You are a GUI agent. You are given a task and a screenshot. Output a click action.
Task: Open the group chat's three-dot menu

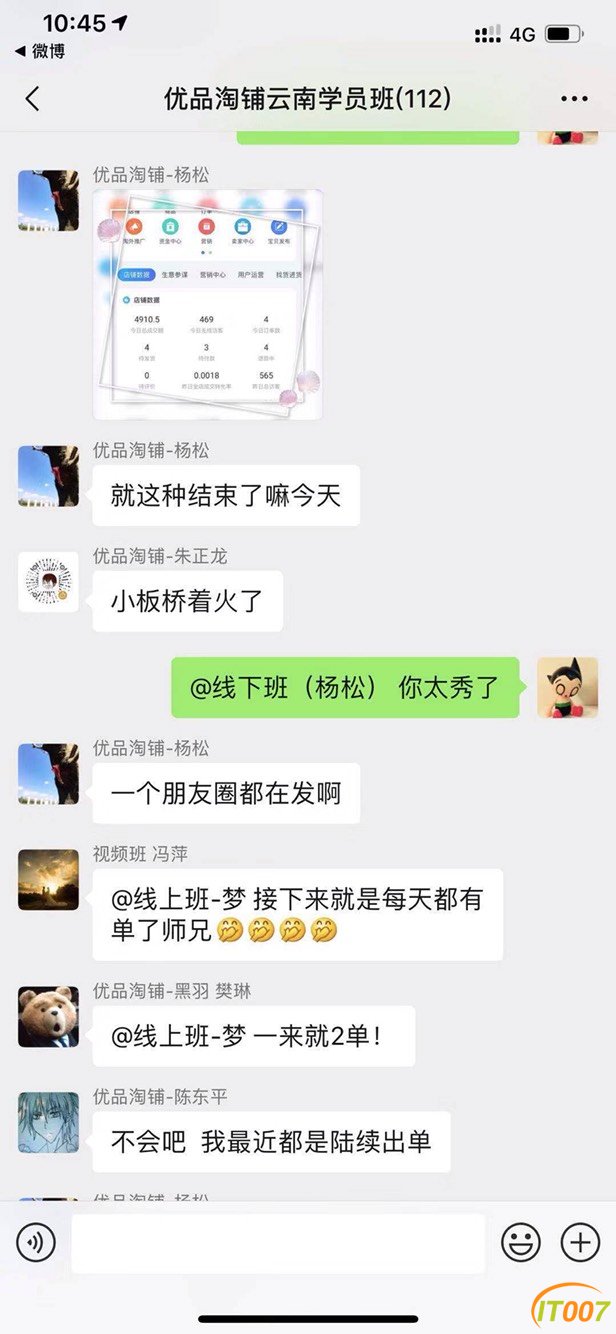(574, 99)
